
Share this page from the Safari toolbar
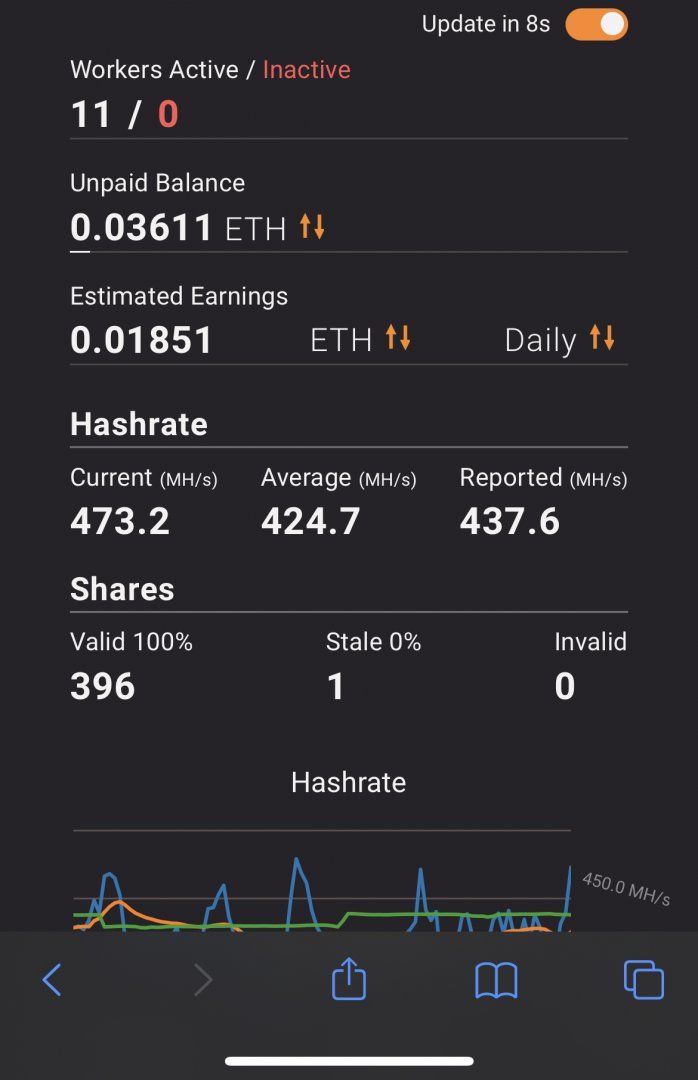(x=349, y=979)
